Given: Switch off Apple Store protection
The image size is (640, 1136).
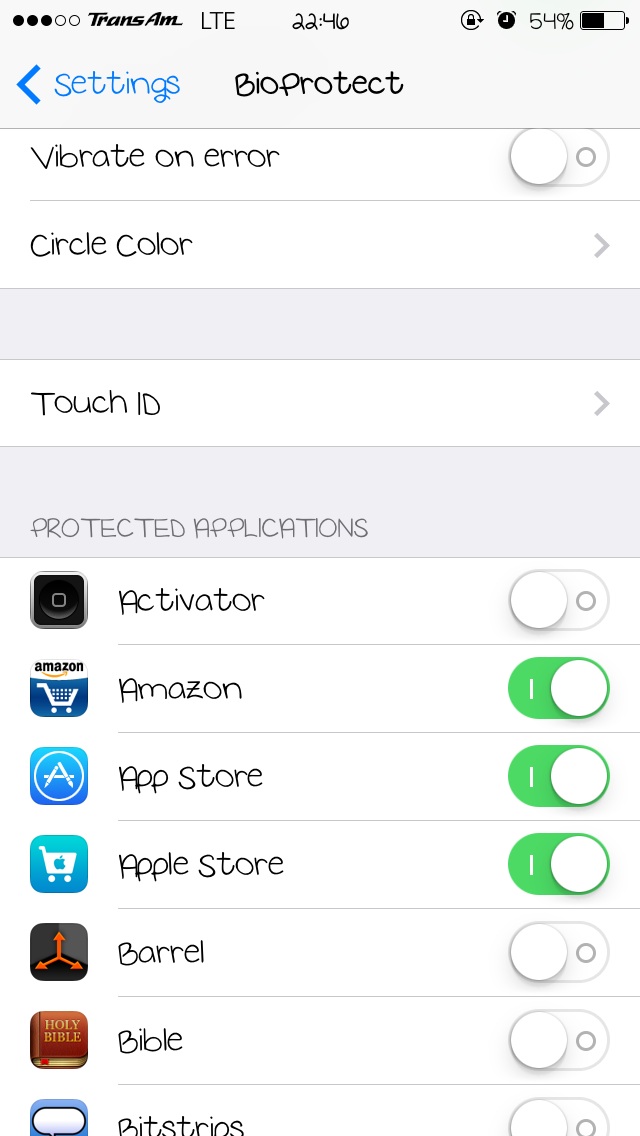Looking at the screenshot, I should point(558,864).
